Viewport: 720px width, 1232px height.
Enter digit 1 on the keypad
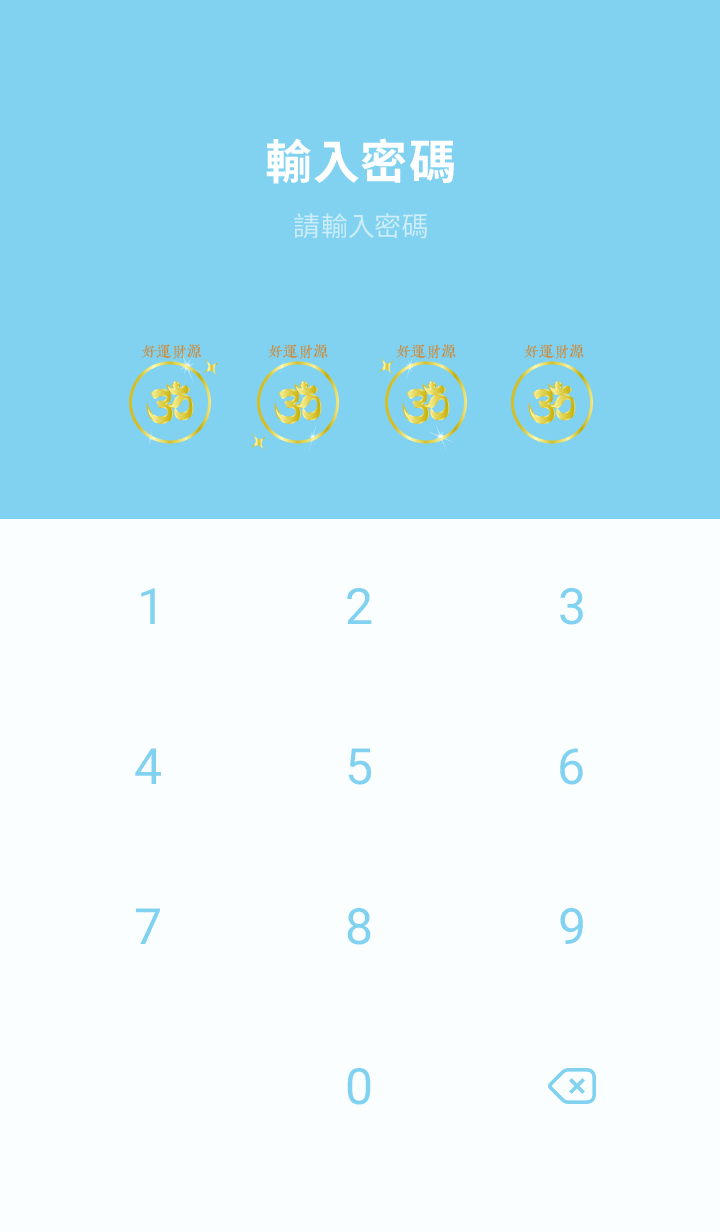[x=150, y=607]
